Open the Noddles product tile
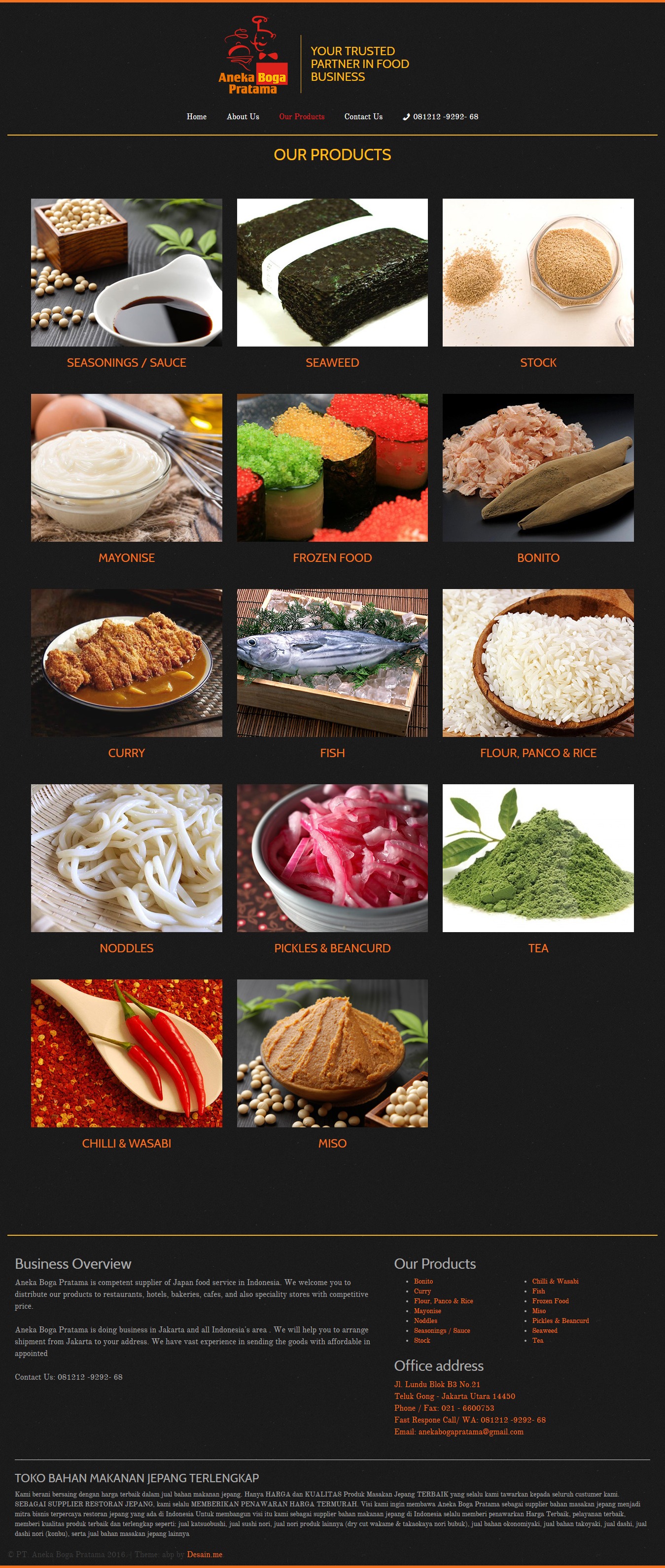The image size is (665, 1568). tap(127, 858)
